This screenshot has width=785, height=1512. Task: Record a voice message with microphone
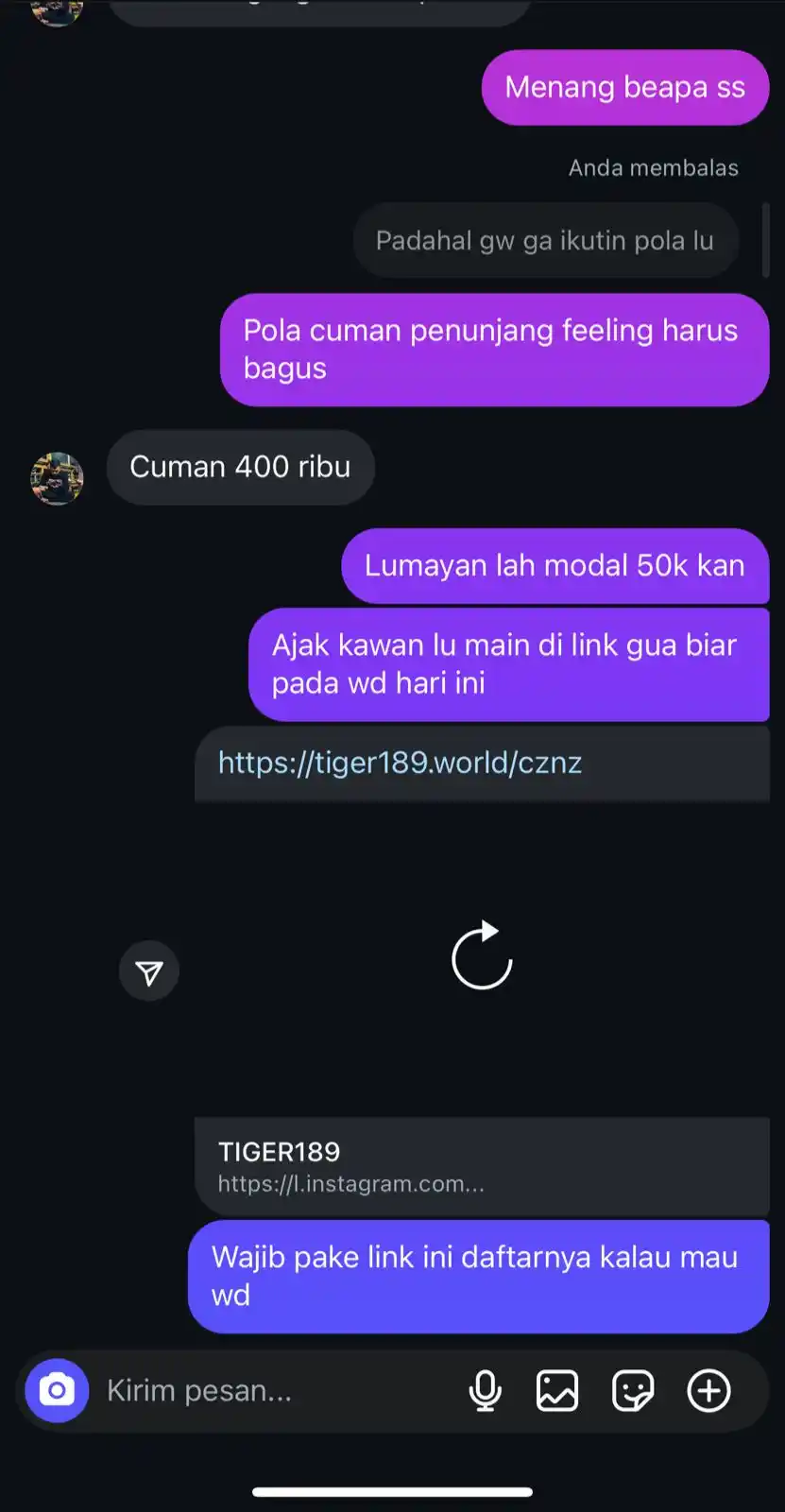pyautogui.click(x=486, y=1390)
